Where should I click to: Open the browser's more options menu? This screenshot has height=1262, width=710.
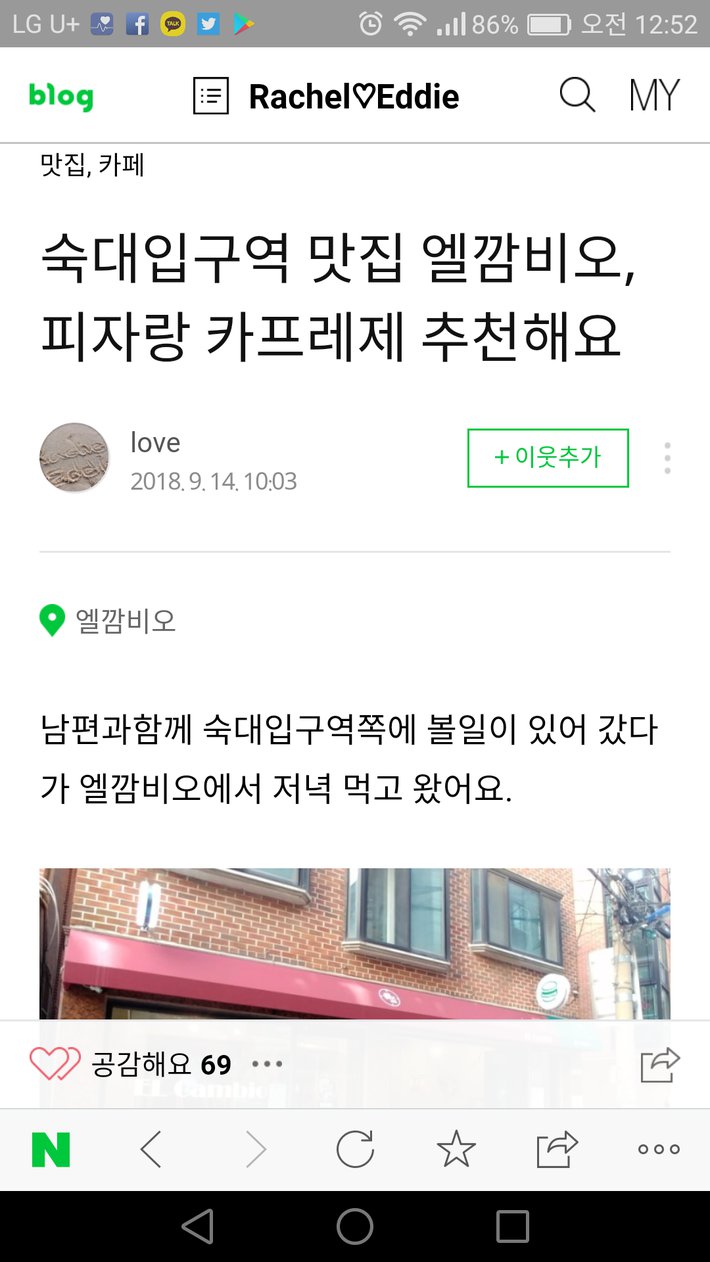pos(659,1150)
